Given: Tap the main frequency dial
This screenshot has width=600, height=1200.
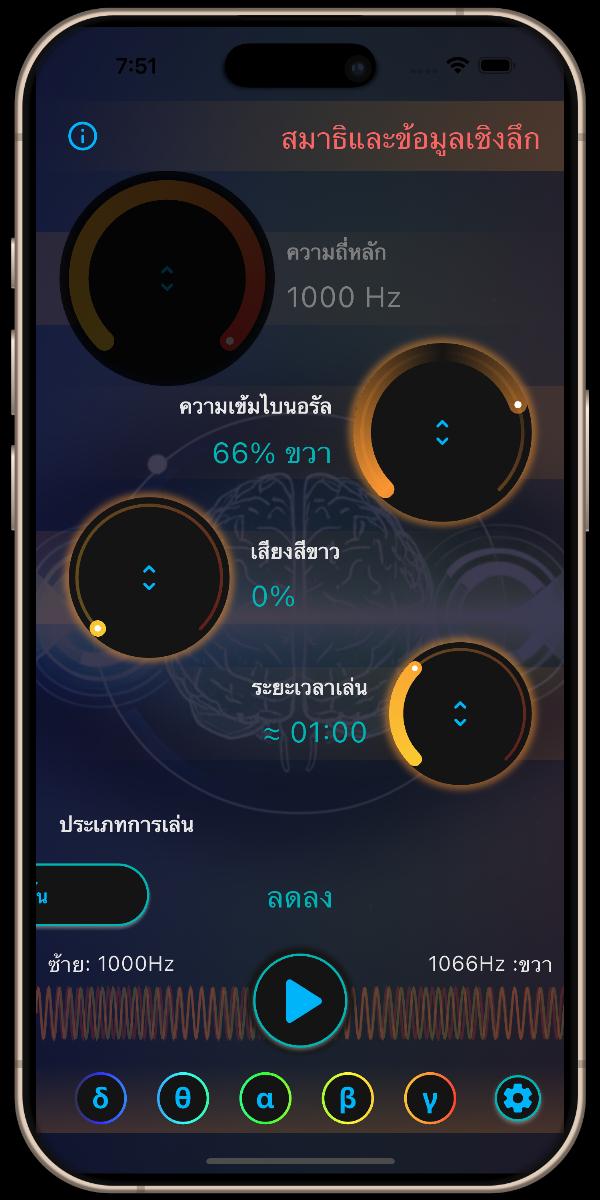Looking at the screenshot, I should tap(167, 278).
